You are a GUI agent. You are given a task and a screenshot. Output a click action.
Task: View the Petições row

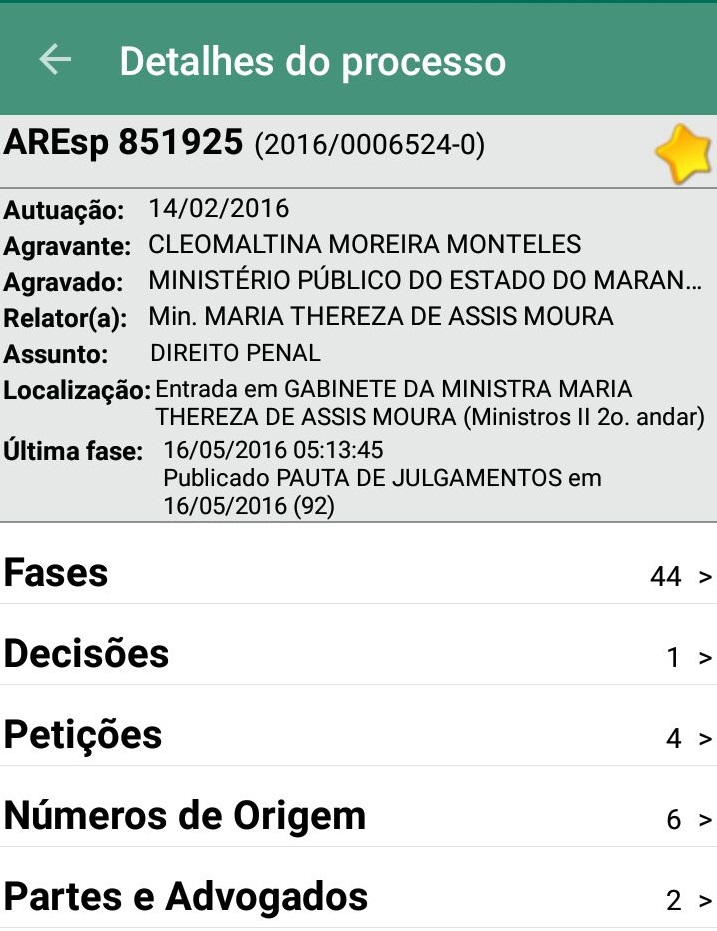(358, 736)
